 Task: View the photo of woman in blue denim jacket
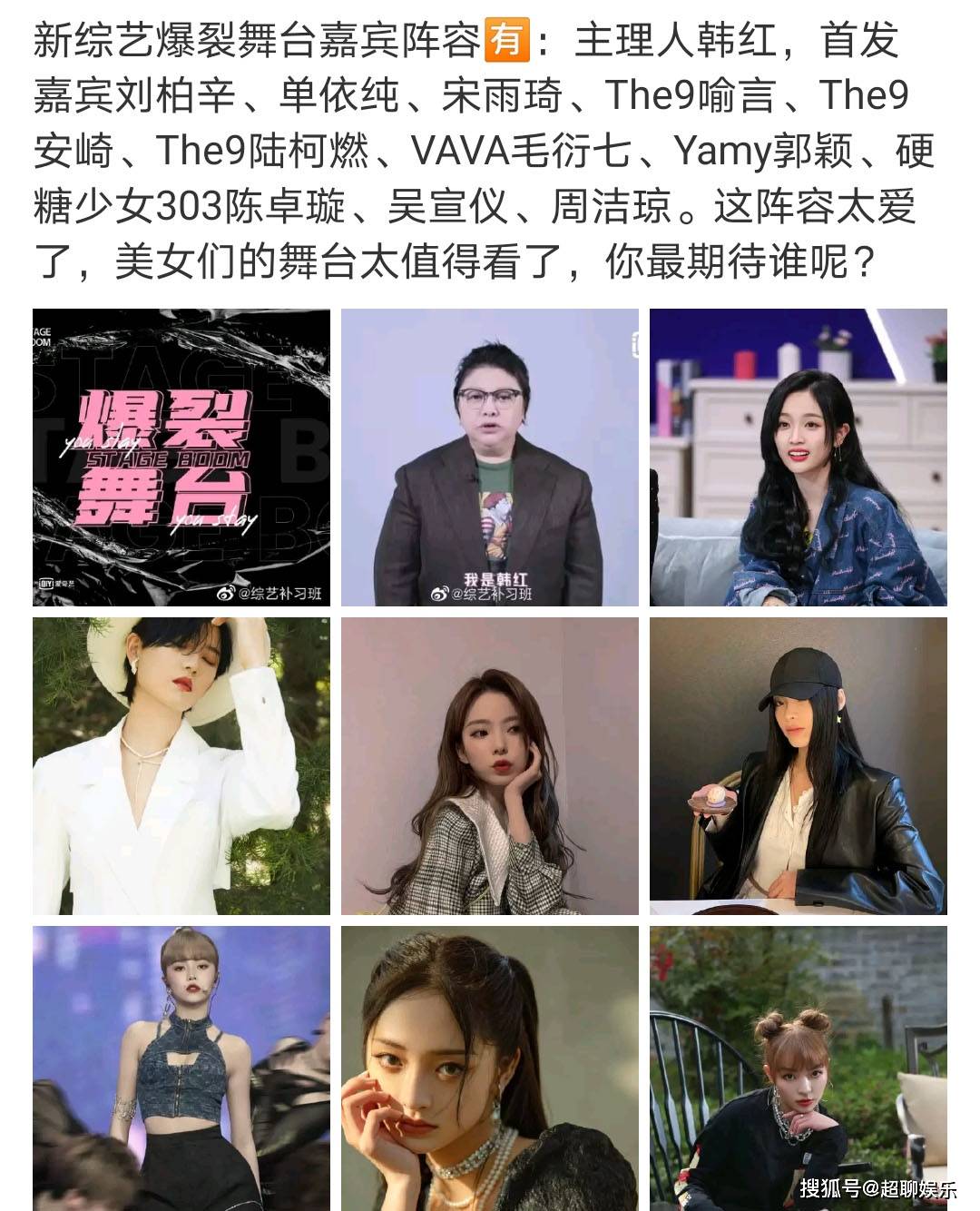click(x=799, y=457)
